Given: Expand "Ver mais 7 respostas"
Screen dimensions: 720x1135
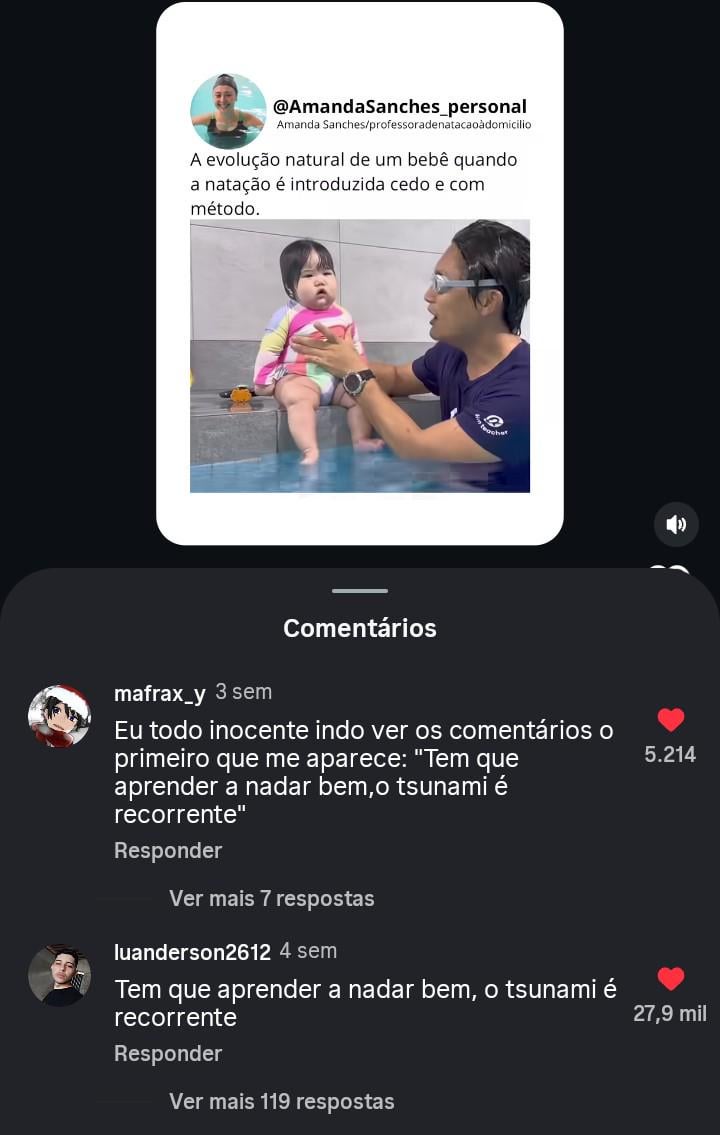Looking at the screenshot, I should pos(271,899).
